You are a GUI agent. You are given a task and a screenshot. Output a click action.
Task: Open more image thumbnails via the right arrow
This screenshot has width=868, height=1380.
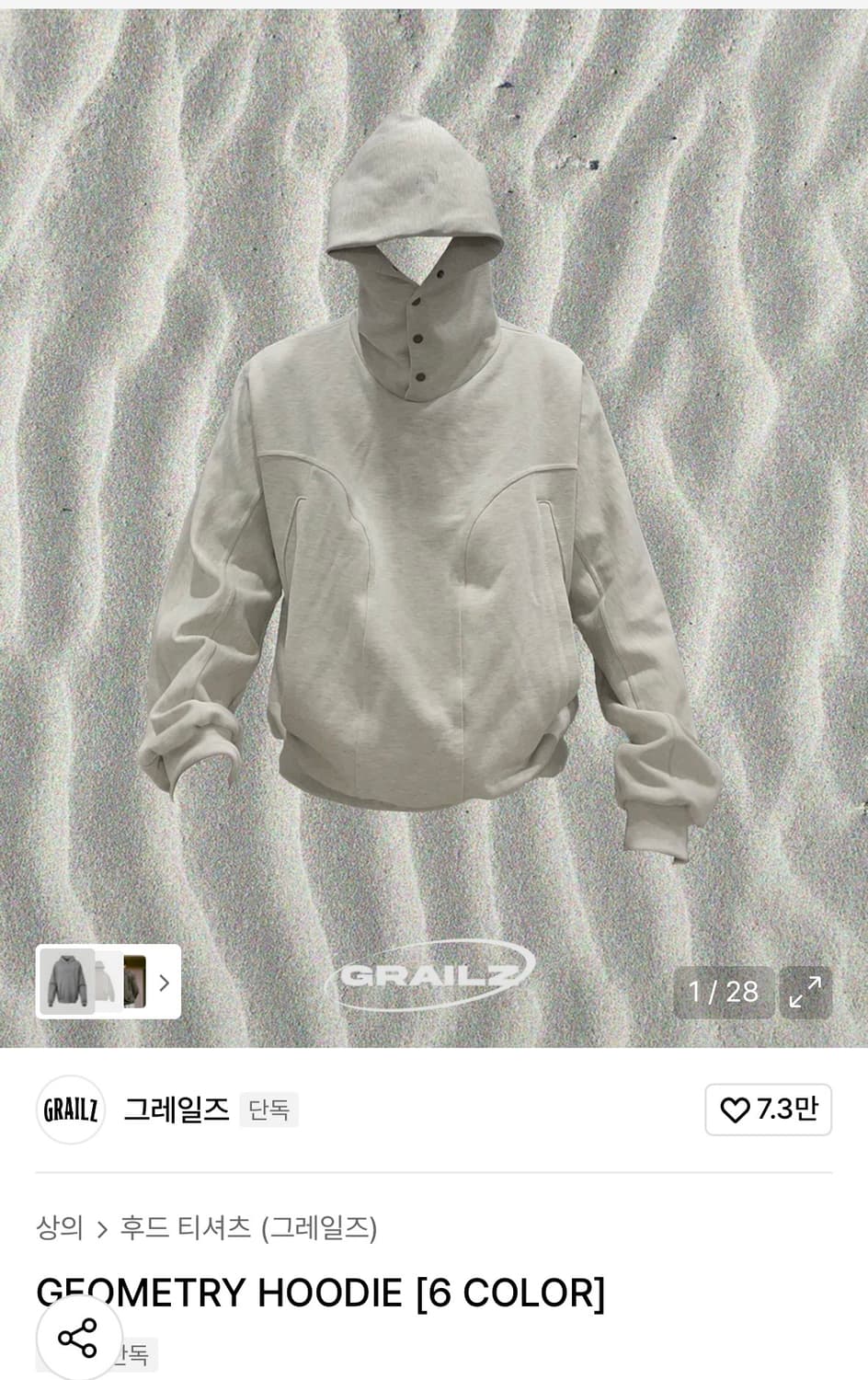pos(164,983)
